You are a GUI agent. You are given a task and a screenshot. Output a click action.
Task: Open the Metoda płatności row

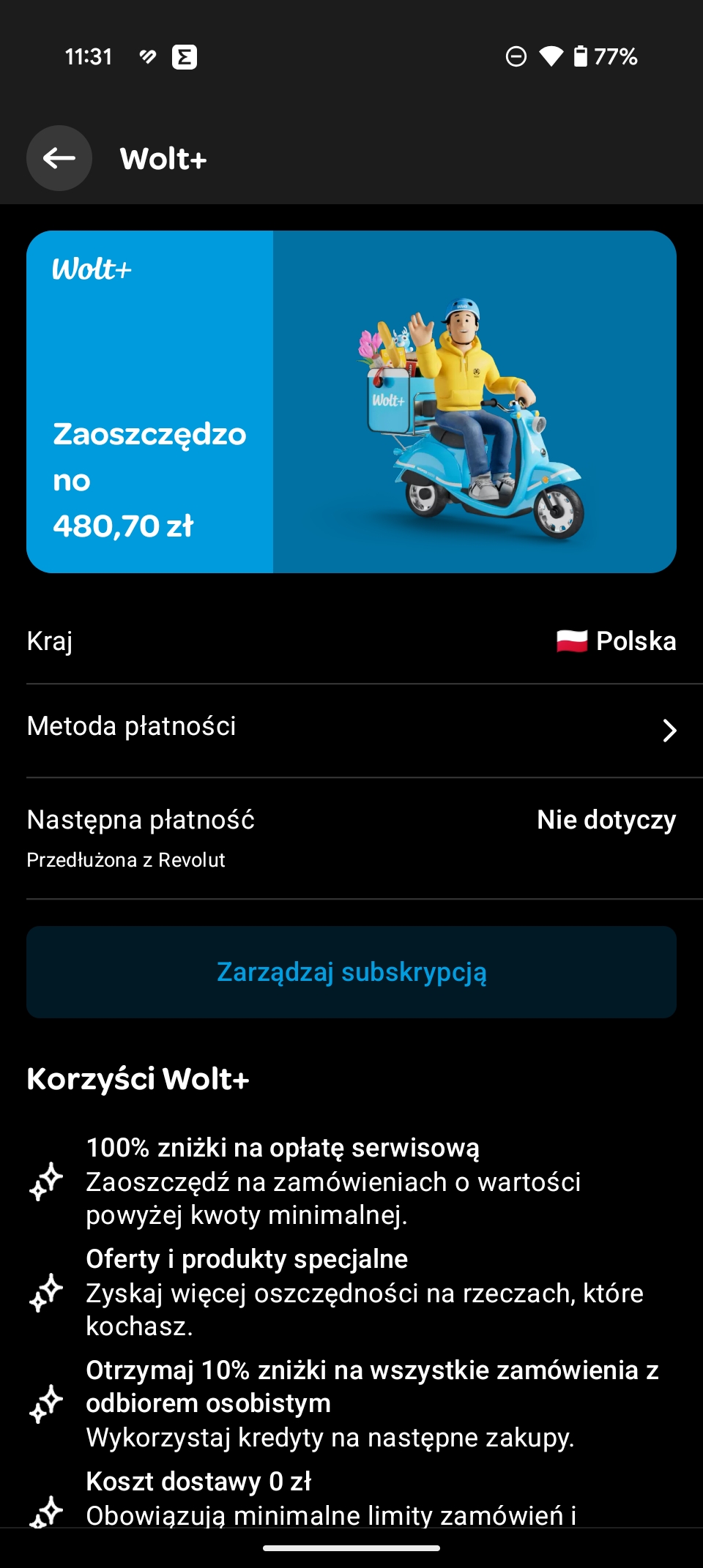coord(351,730)
